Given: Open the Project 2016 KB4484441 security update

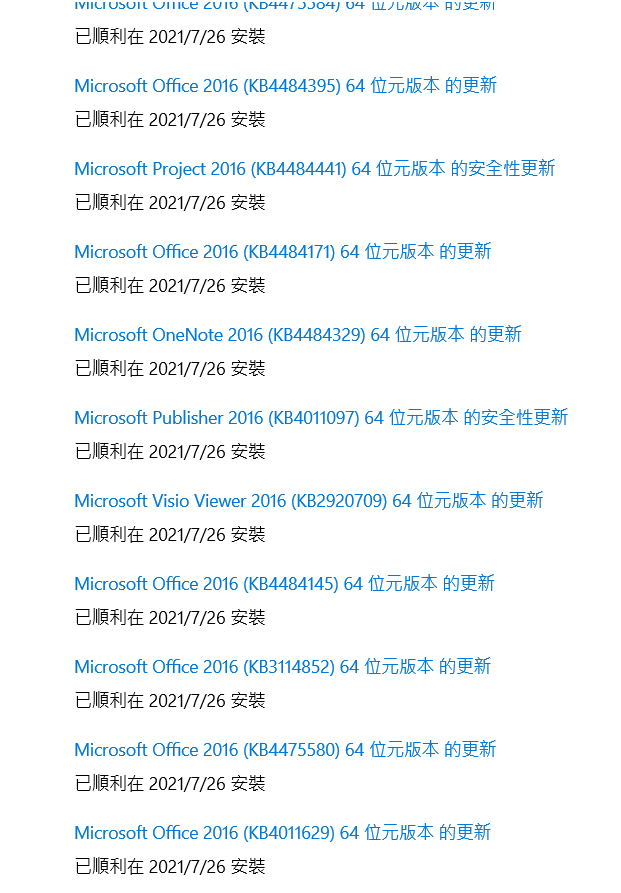Looking at the screenshot, I should 314,169.
